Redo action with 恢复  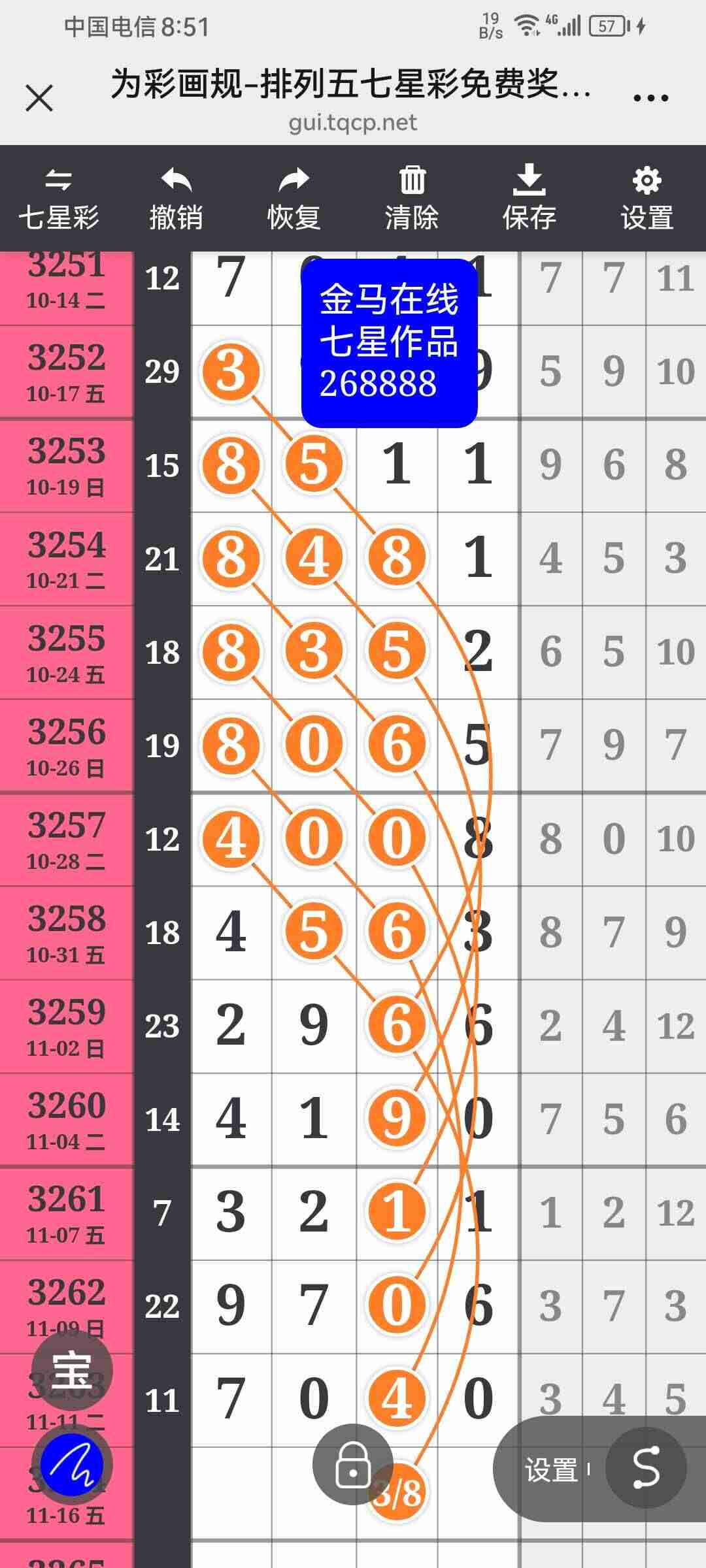[294, 199]
